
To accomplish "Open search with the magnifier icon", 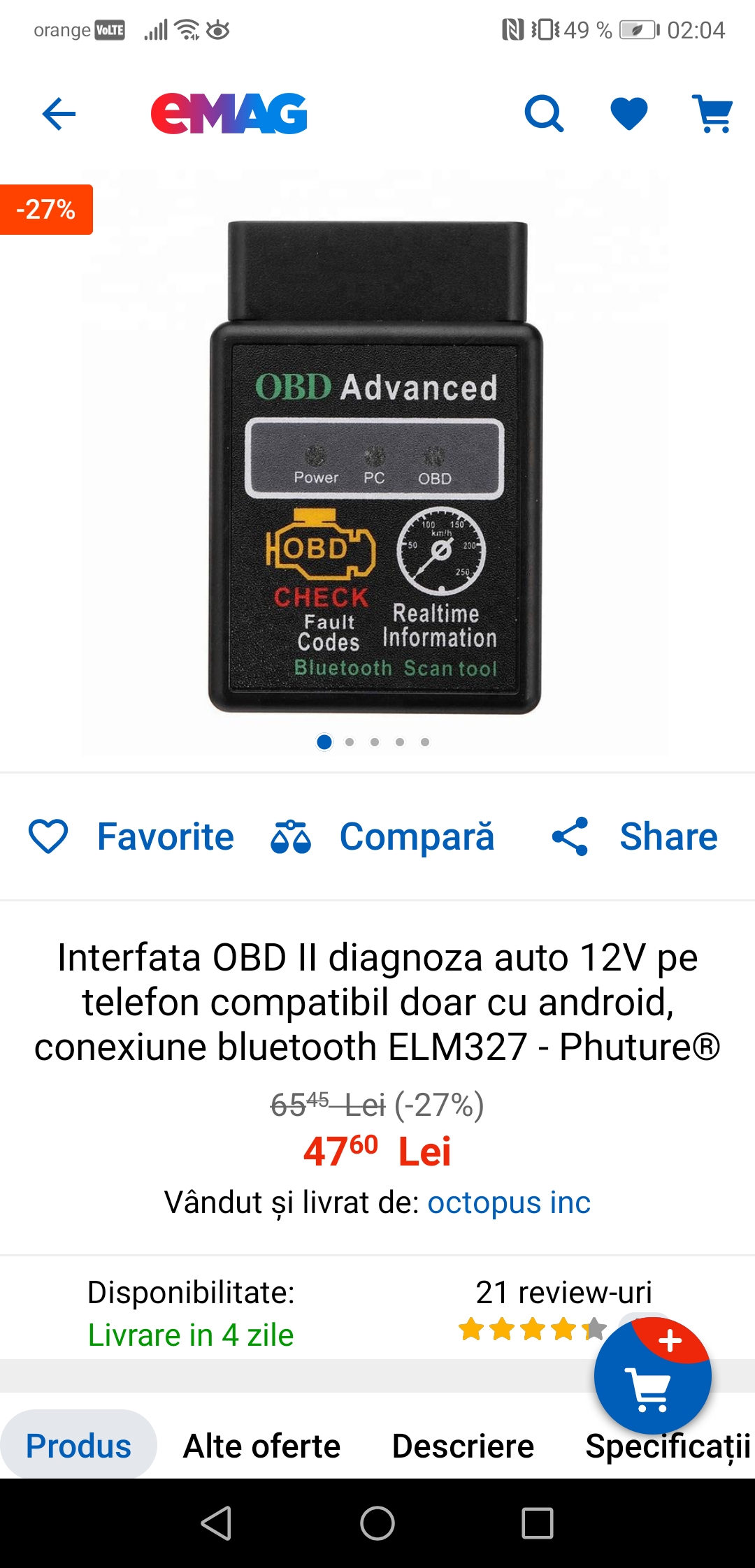I will [x=544, y=114].
